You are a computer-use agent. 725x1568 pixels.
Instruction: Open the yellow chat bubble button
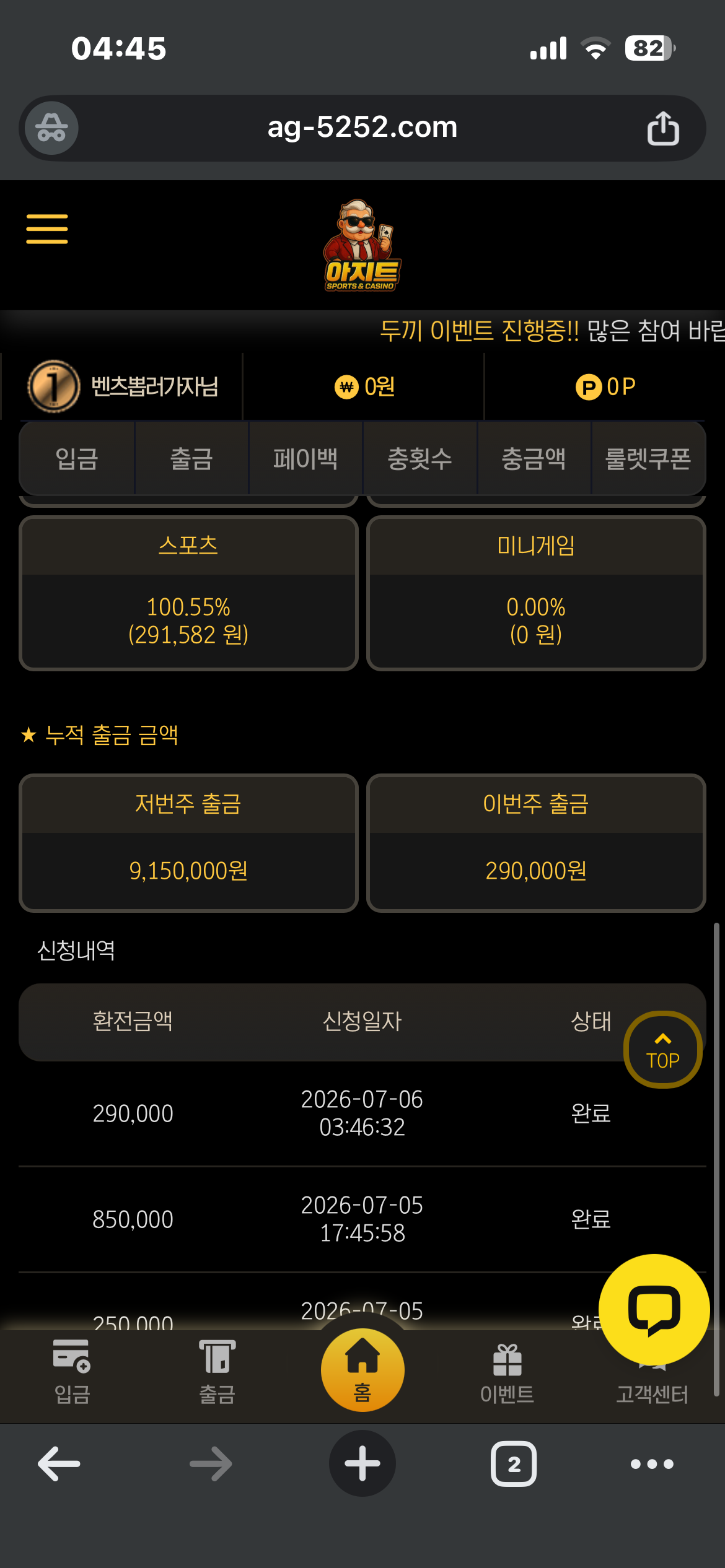pyautogui.click(x=654, y=1309)
